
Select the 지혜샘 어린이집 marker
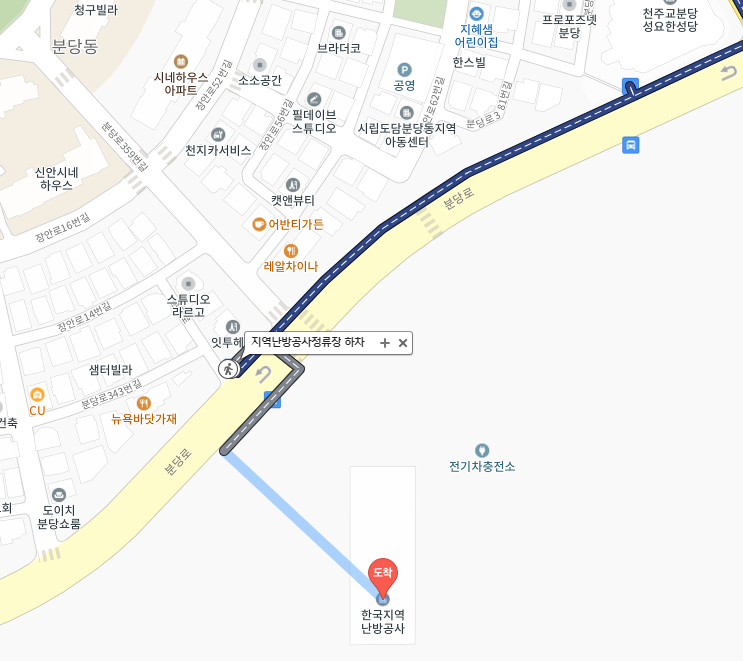tap(476, 13)
